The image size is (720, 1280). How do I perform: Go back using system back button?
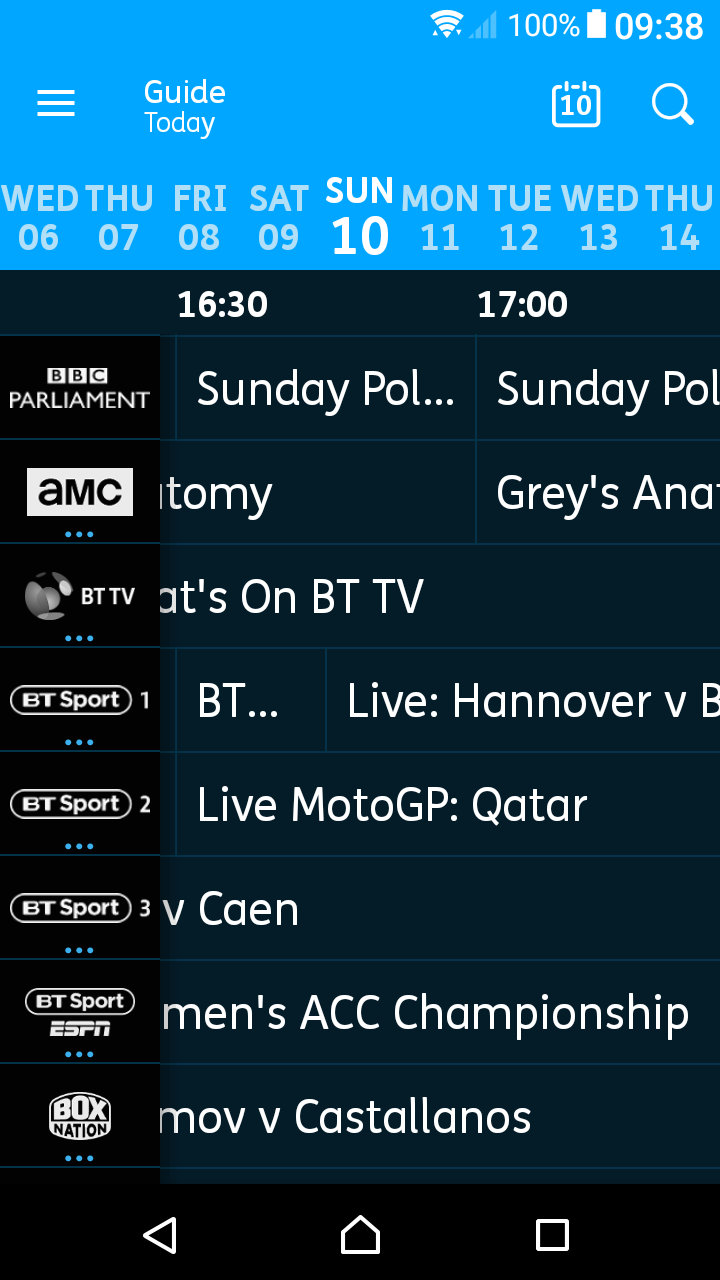(x=160, y=1235)
